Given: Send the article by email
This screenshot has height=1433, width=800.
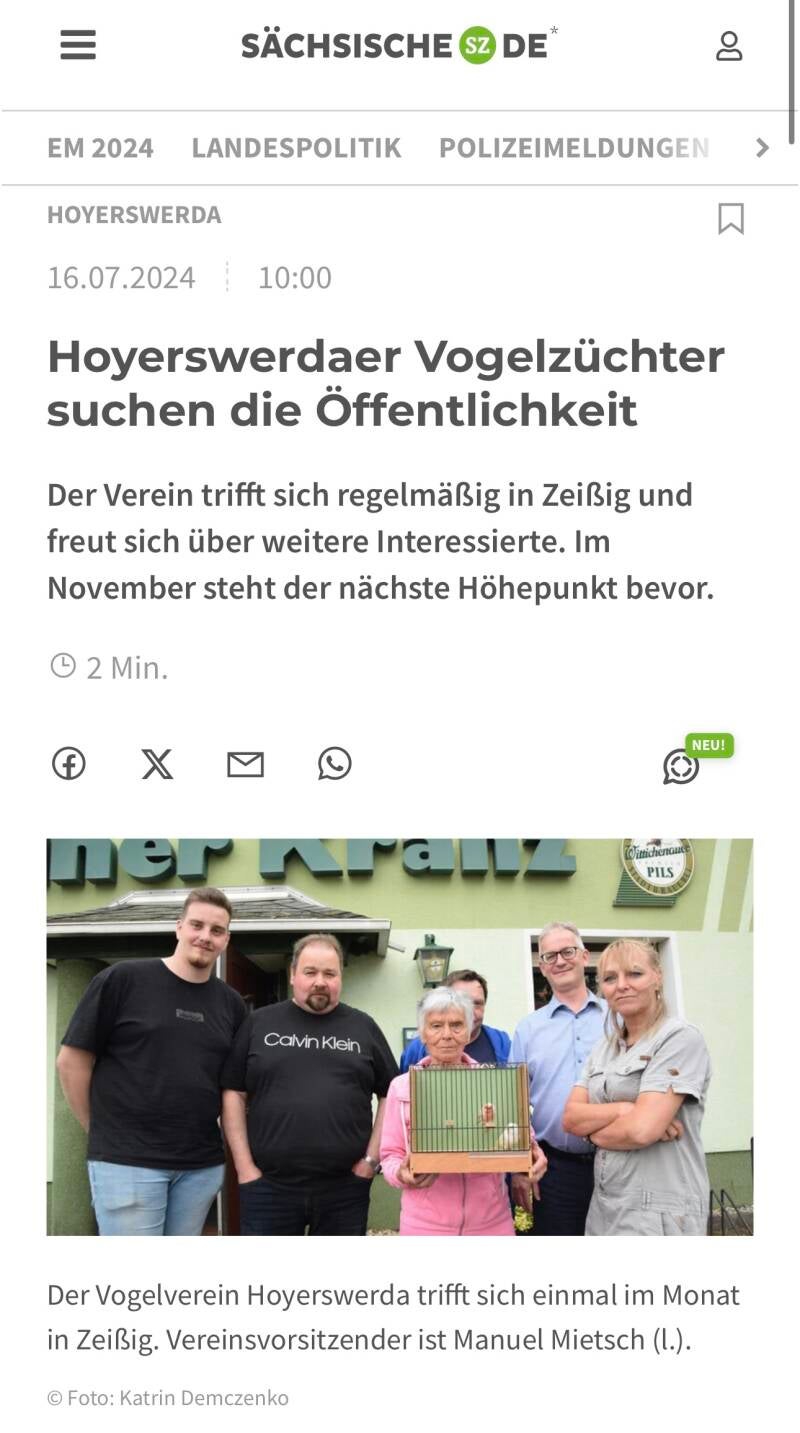Looking at the screenshot, I should (x=245, y=764).
